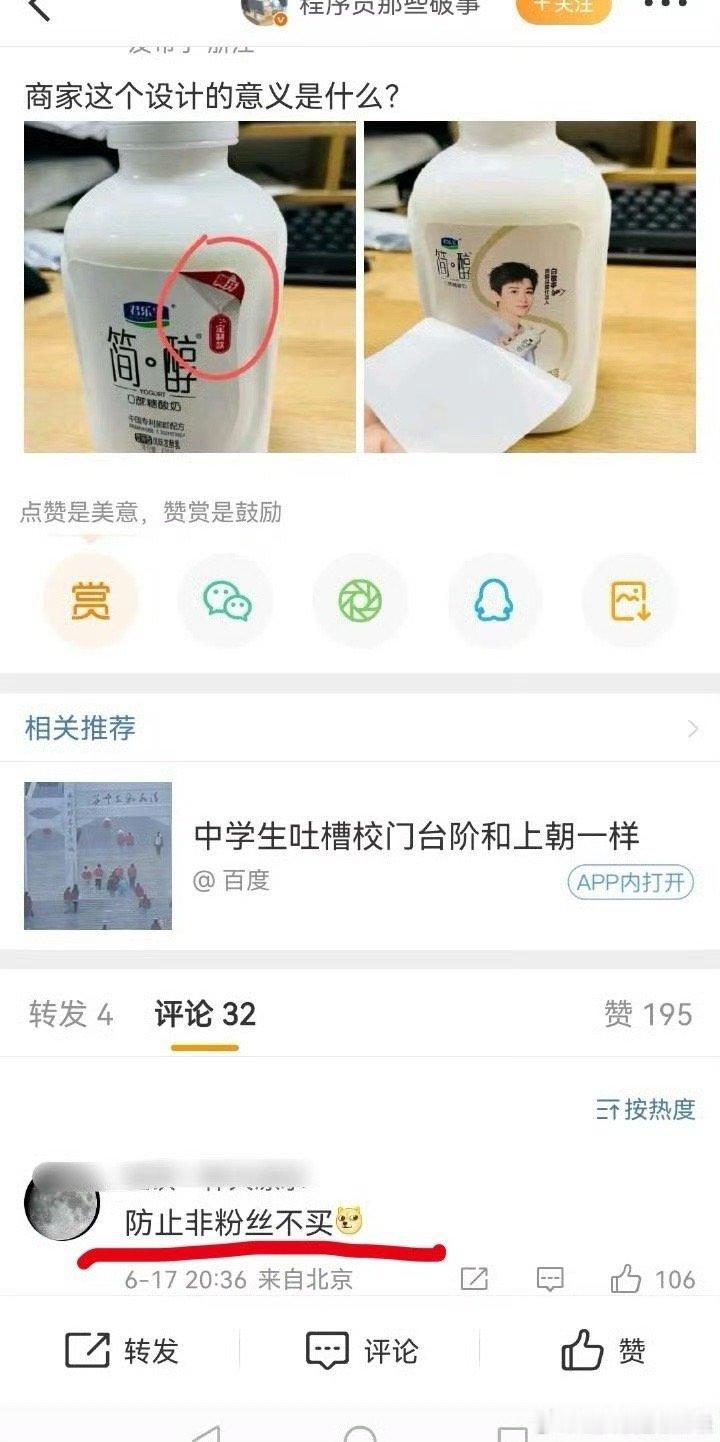Like the 防止非粉丝不买 comment

pyautogui.click(x=627, y=1279)
